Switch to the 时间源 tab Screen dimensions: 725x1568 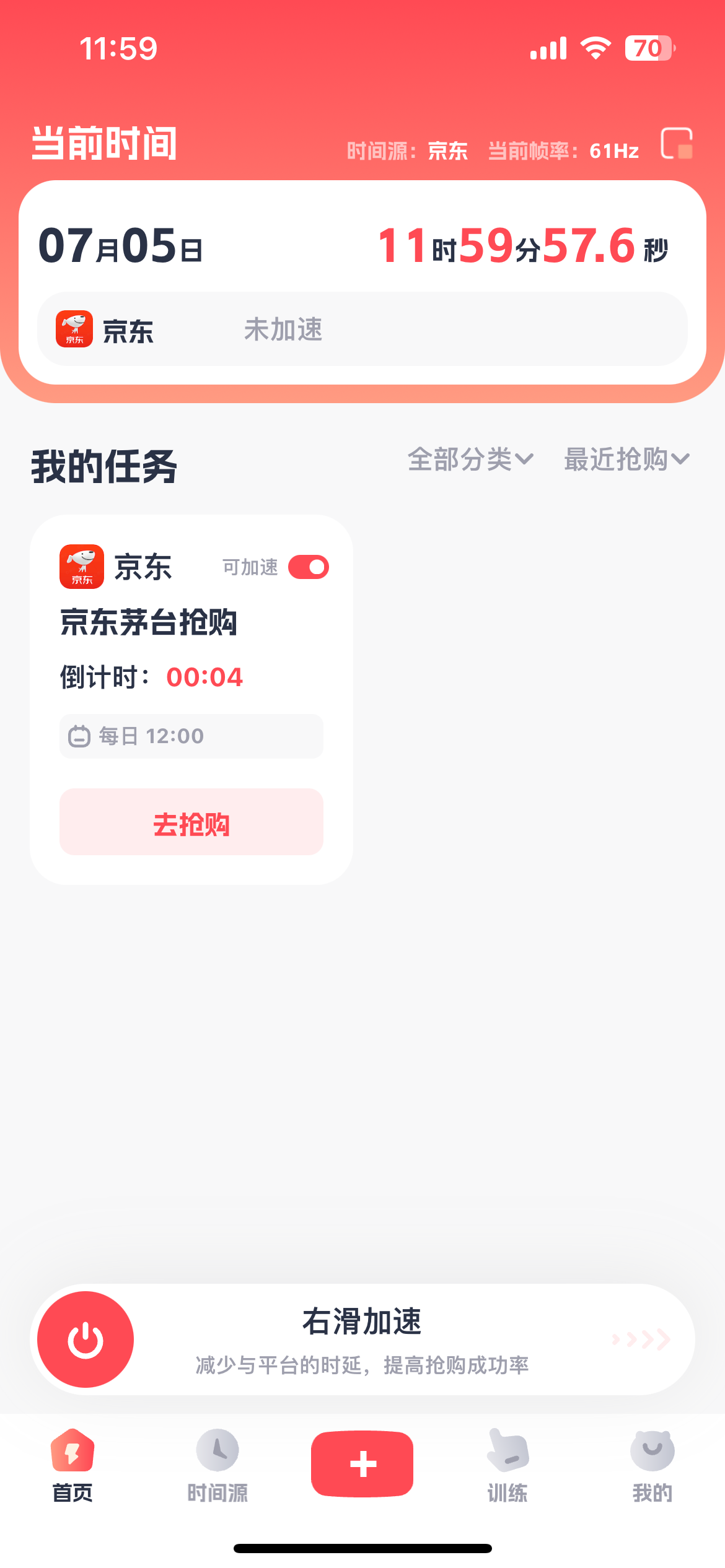217,1466
